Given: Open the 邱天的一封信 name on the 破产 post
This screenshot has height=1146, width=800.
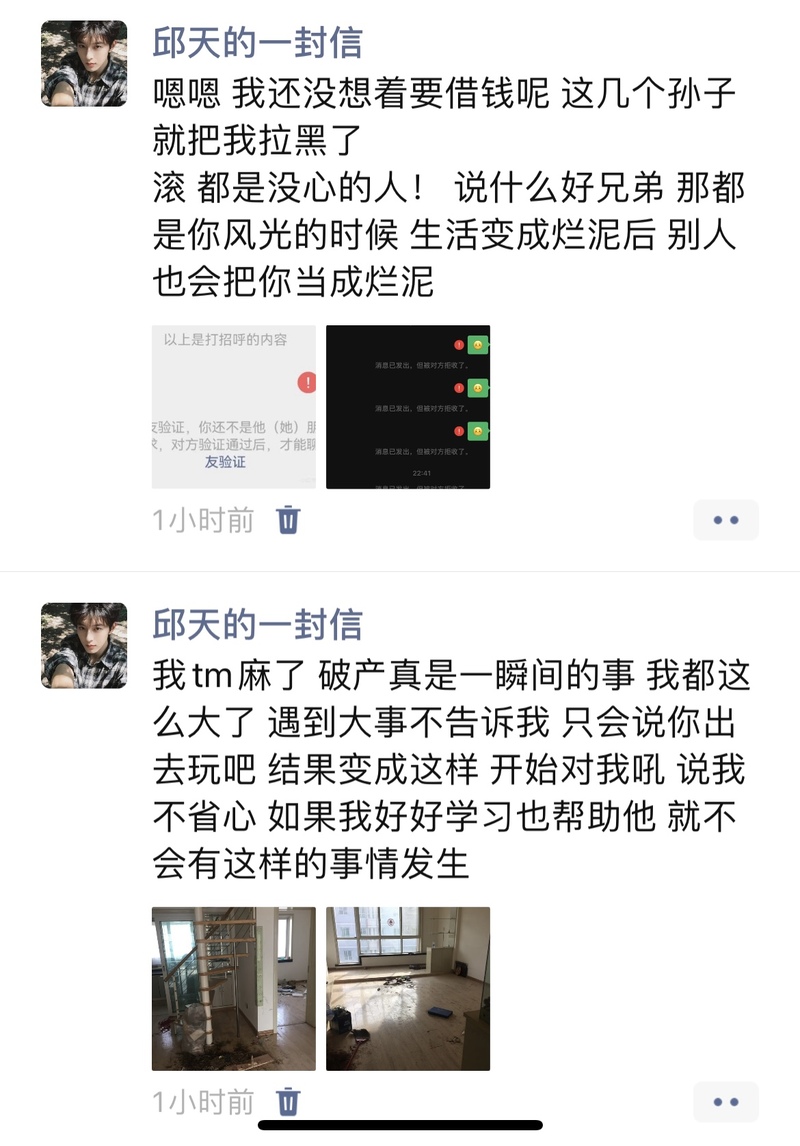Looking at the screenshot, I should point(257,624).
